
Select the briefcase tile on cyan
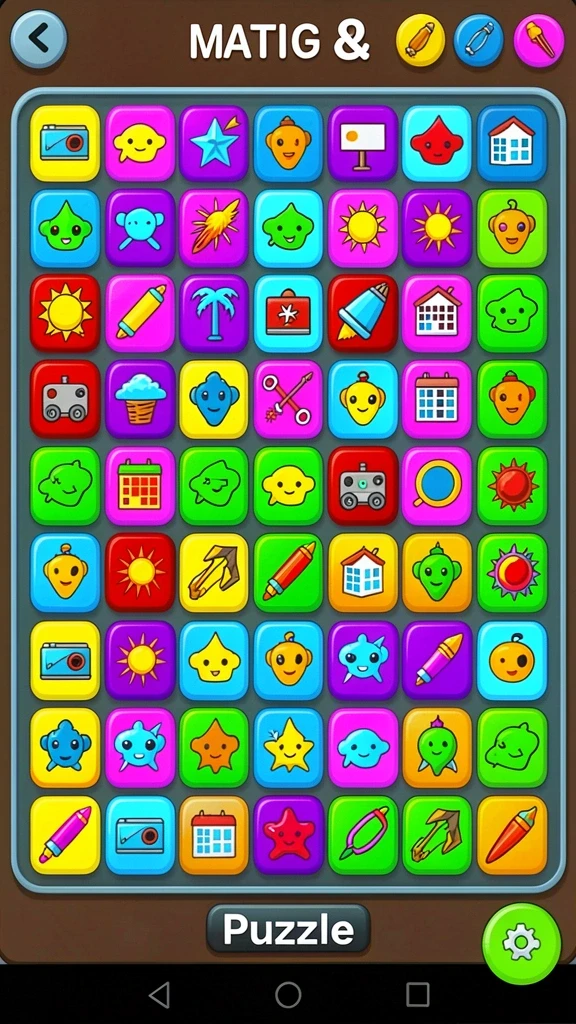[288, 314]
